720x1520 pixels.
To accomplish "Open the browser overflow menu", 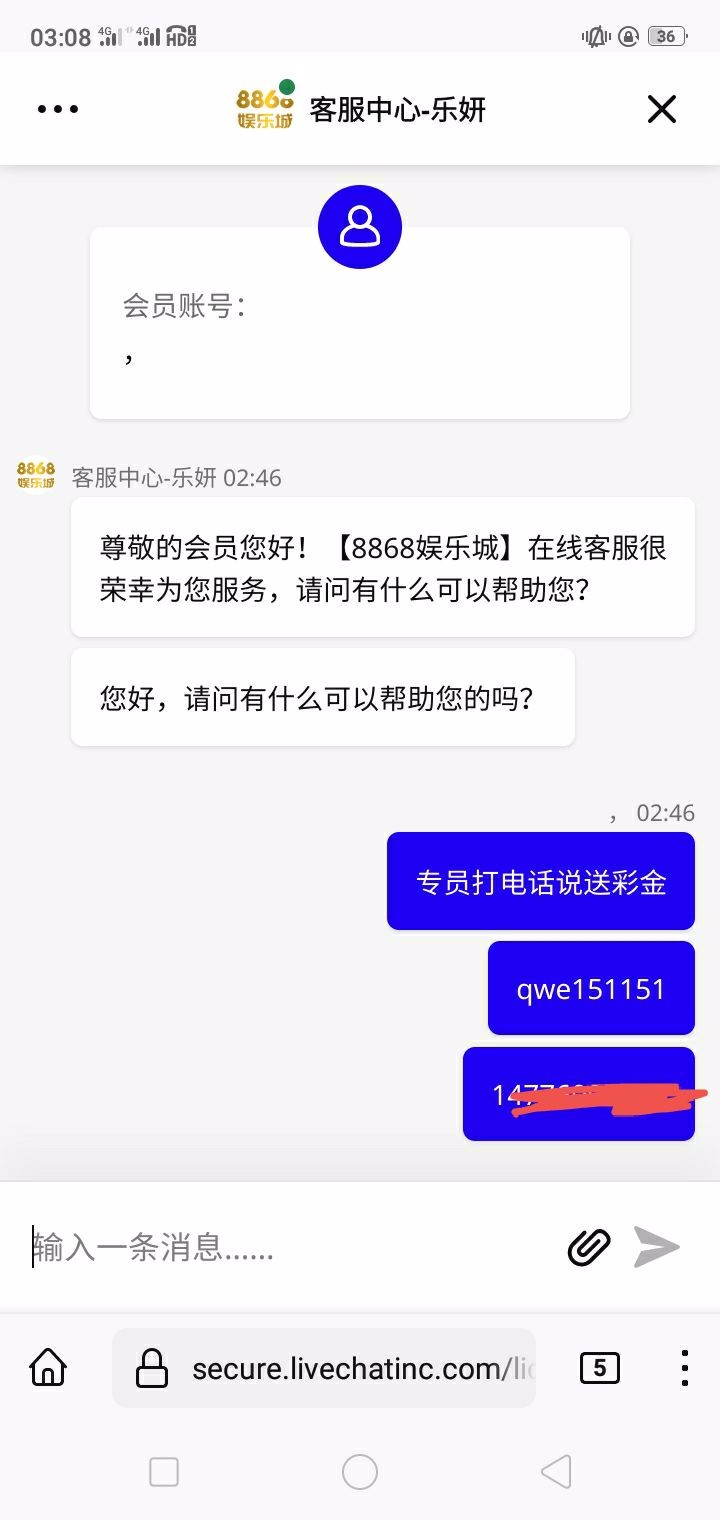I will (684, 1367).
